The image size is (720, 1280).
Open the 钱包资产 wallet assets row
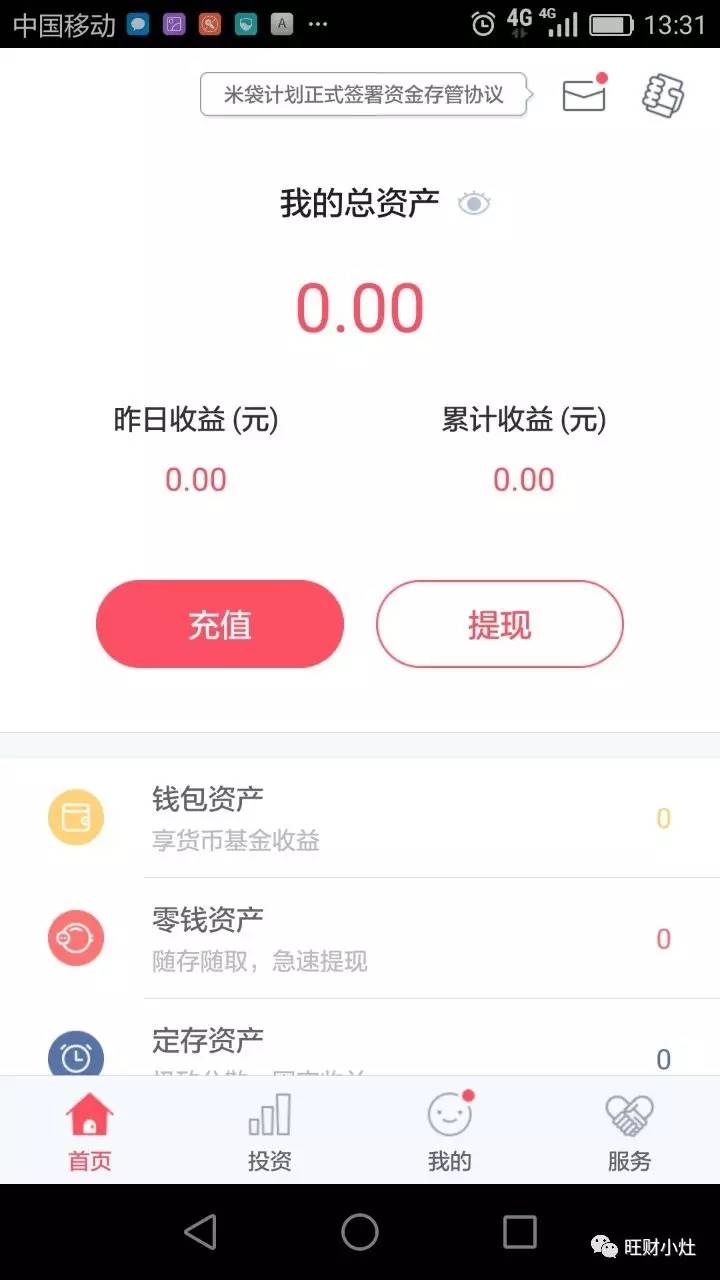(x=360, y=817)
